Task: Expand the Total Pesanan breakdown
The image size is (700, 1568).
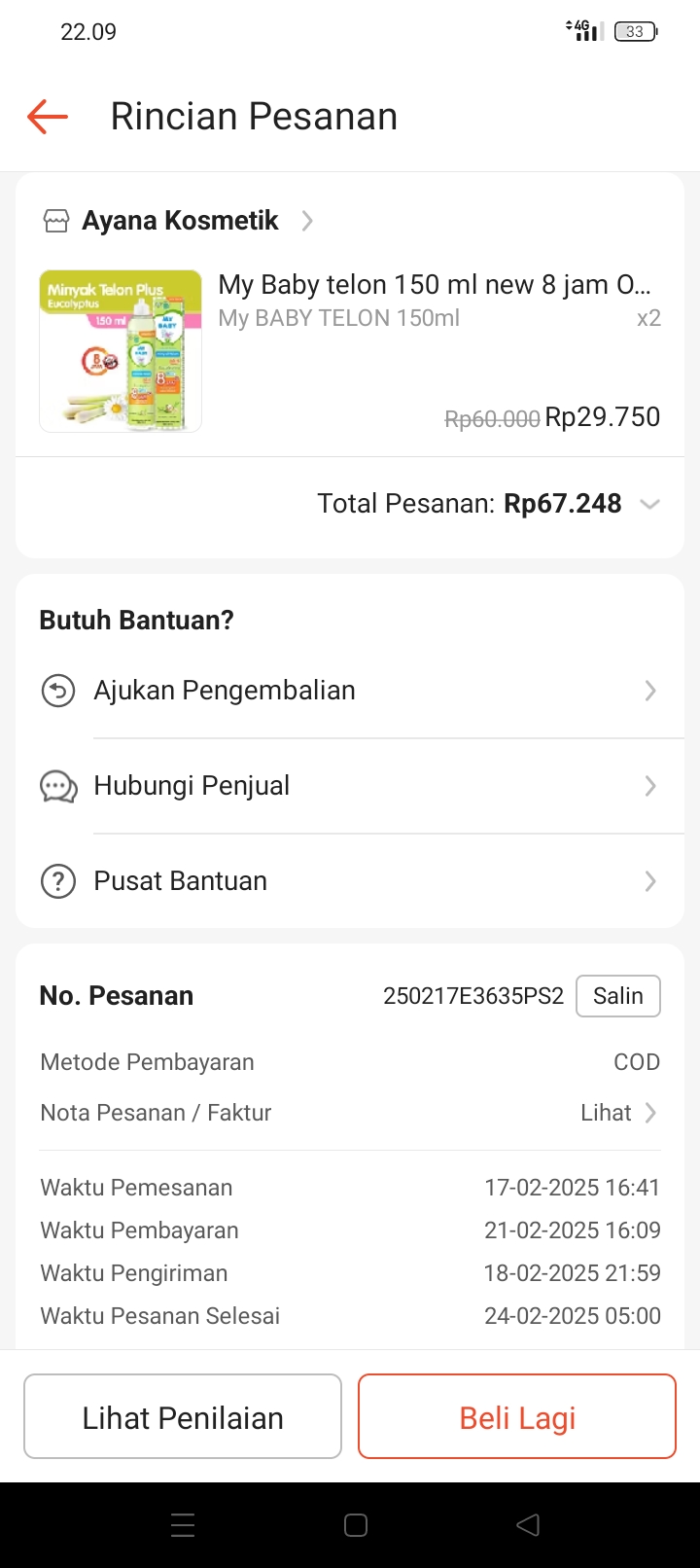Action: (649, 504)
